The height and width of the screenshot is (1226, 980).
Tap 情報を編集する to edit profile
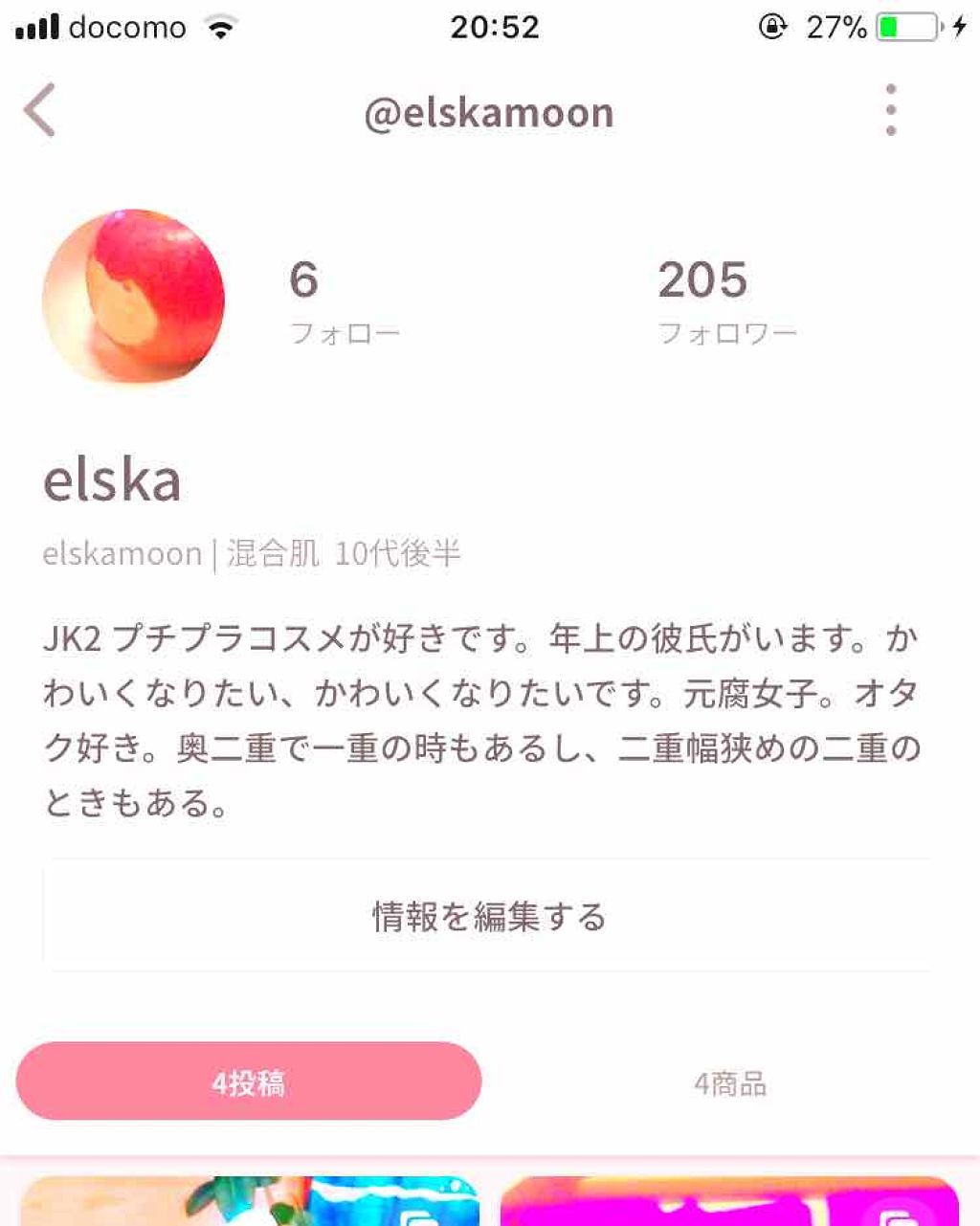point(488,916)
